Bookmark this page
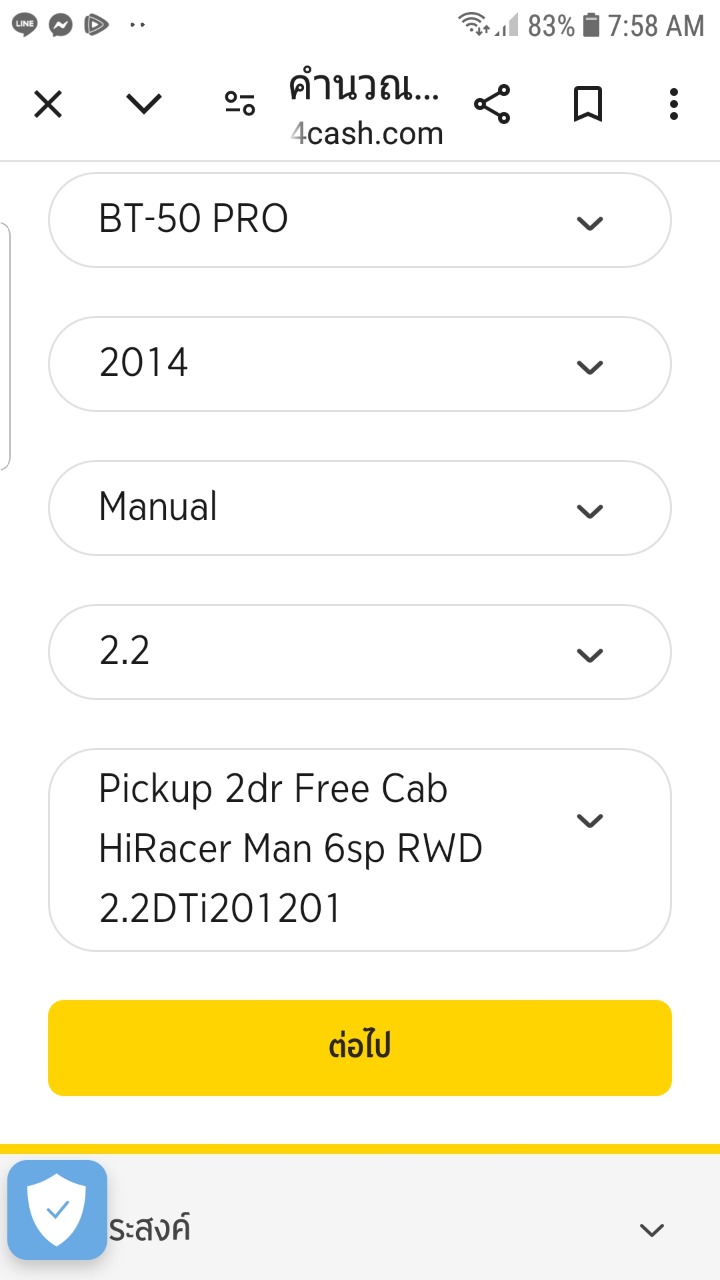Screen dimensions: 720x1280 587,104
